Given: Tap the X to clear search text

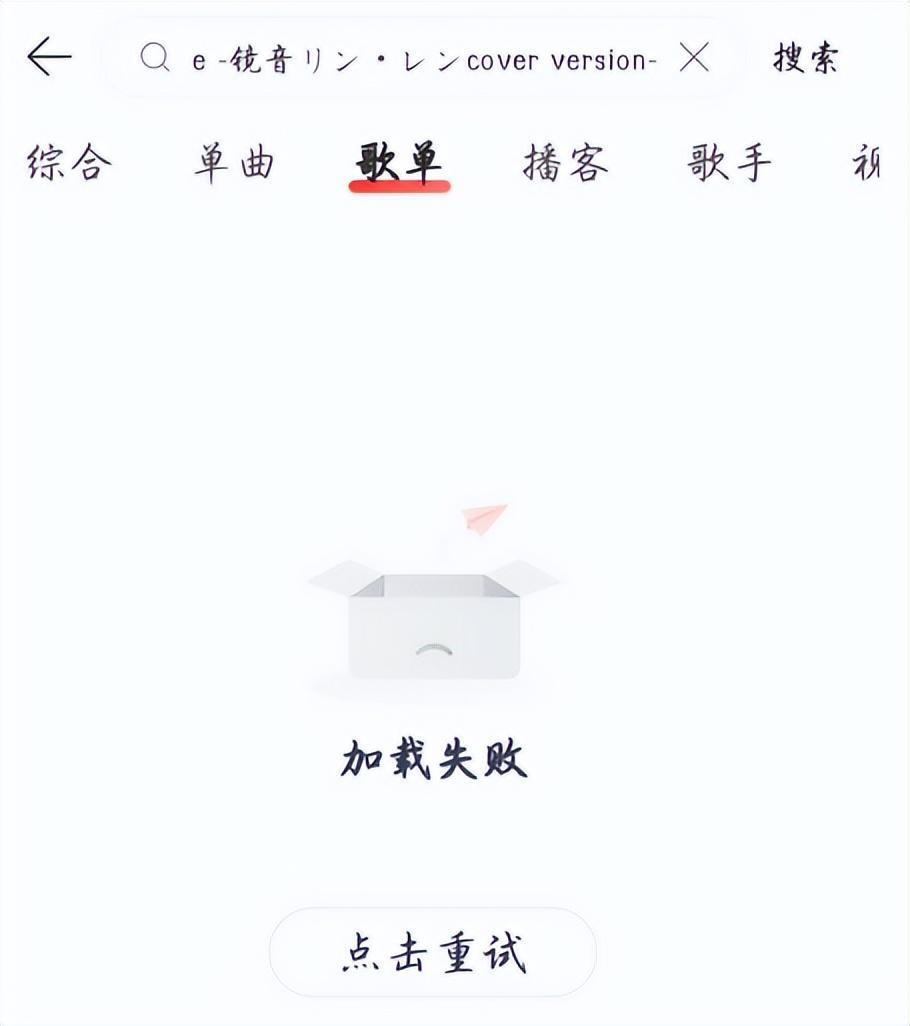Looking at the screenshot, I should [x=695, y=58].
